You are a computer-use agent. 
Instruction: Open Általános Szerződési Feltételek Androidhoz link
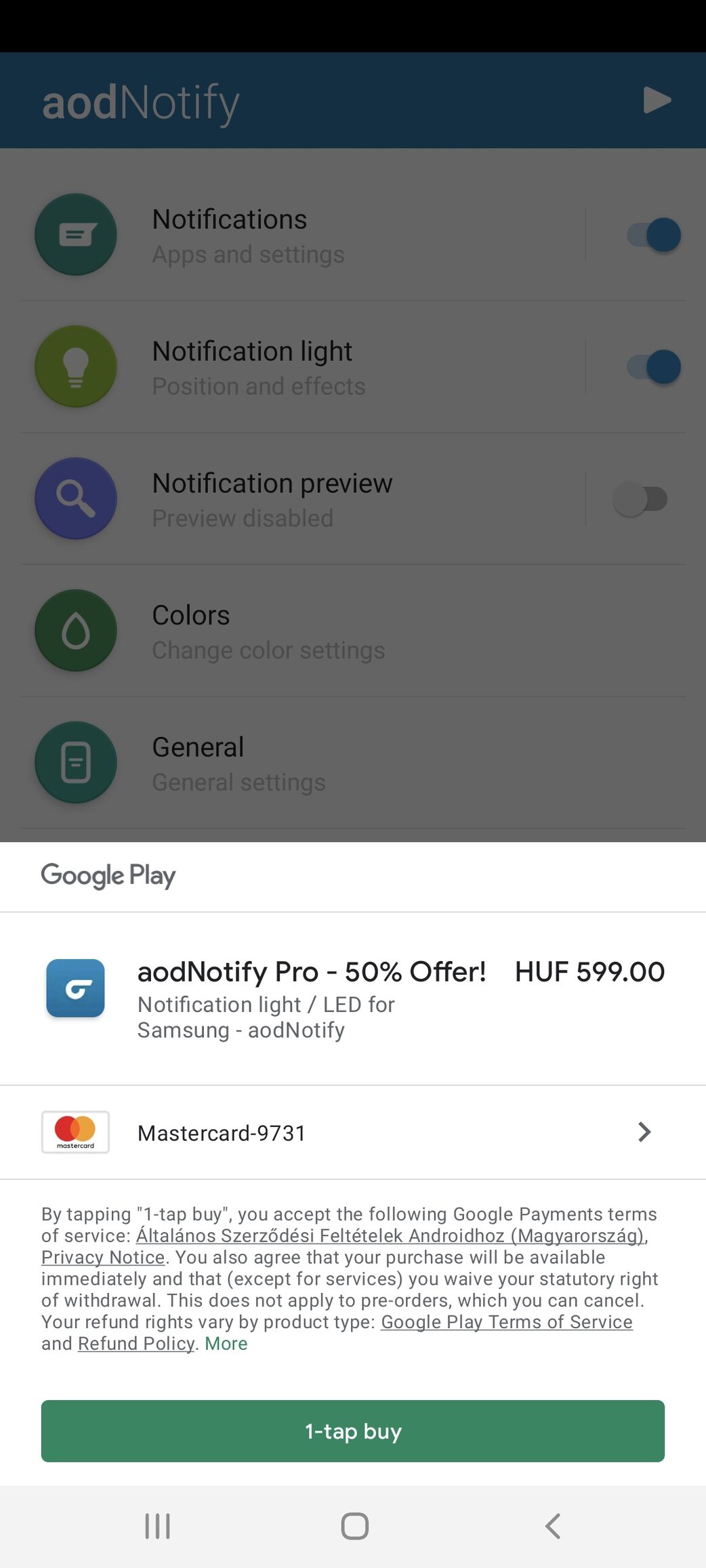pyautogui.click(x=390, y=1235)
